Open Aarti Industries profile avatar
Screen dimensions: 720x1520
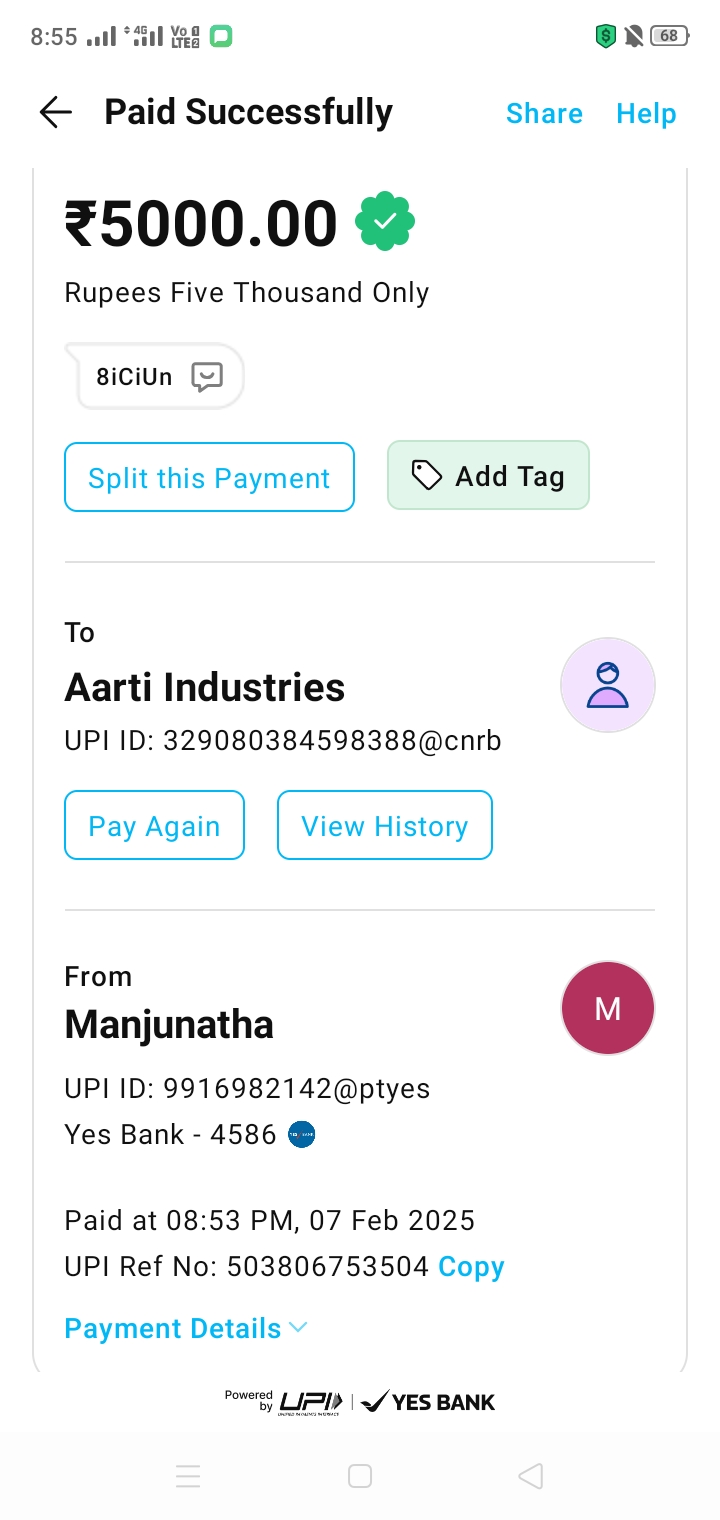pyautogui.click(x=608, y=686)
